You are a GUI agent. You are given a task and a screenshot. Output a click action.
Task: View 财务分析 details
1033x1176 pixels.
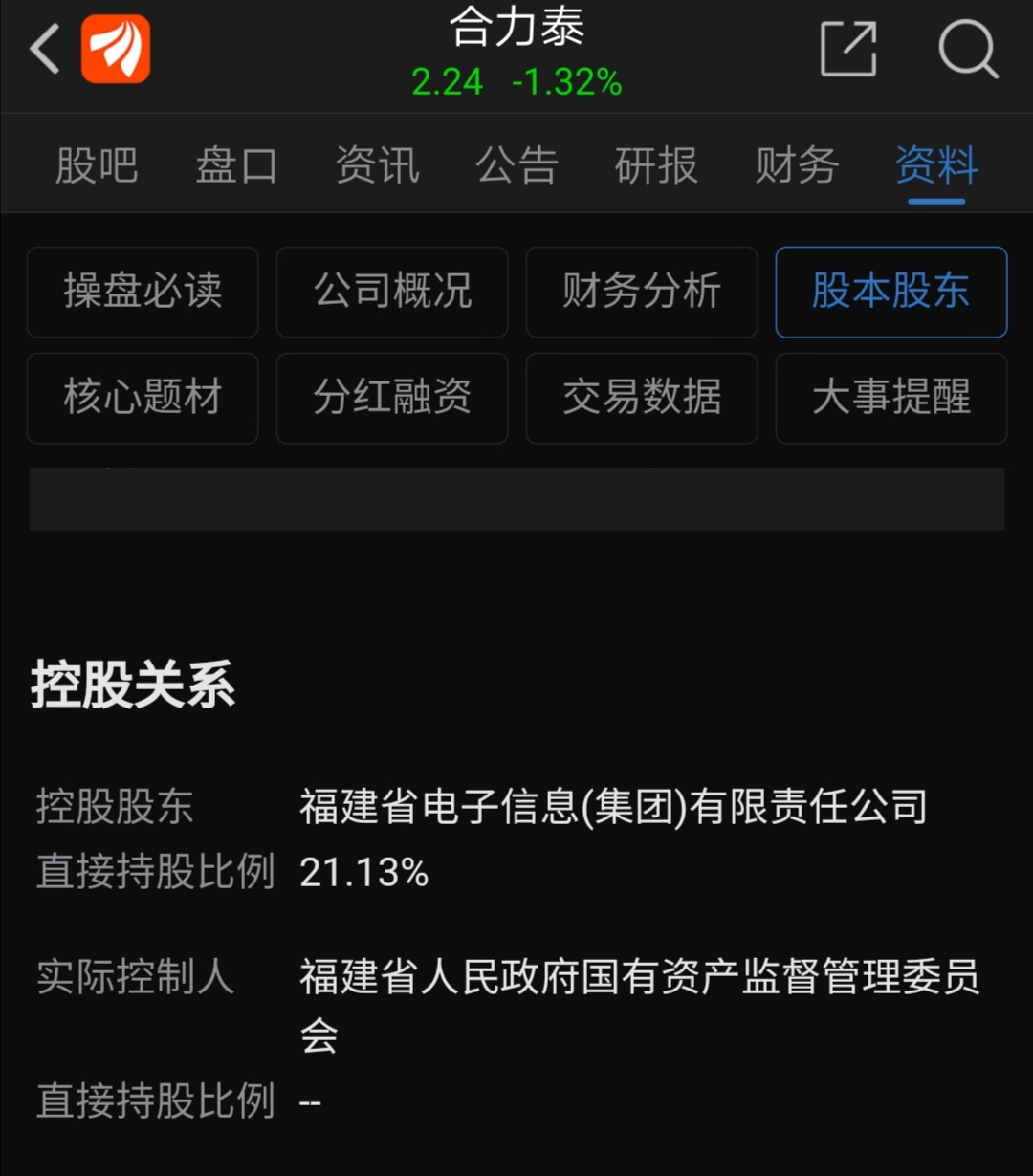[642, 293]
